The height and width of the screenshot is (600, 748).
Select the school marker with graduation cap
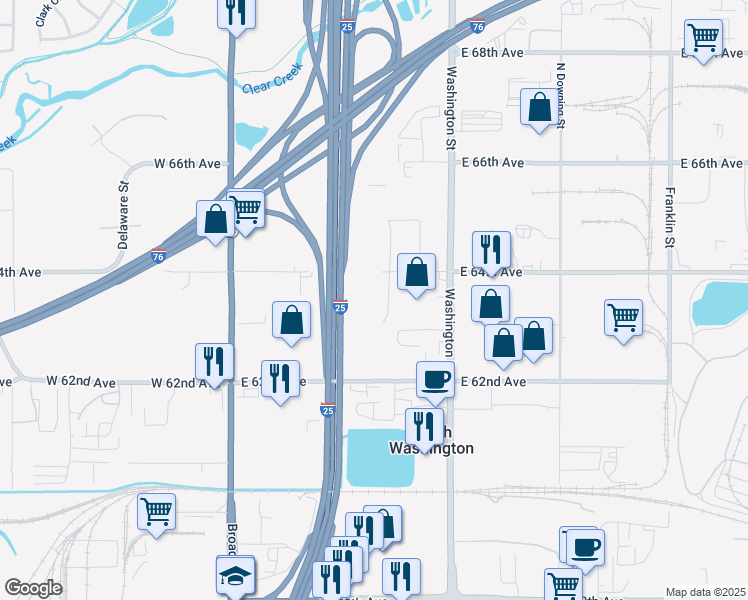(x=236, y=575)
